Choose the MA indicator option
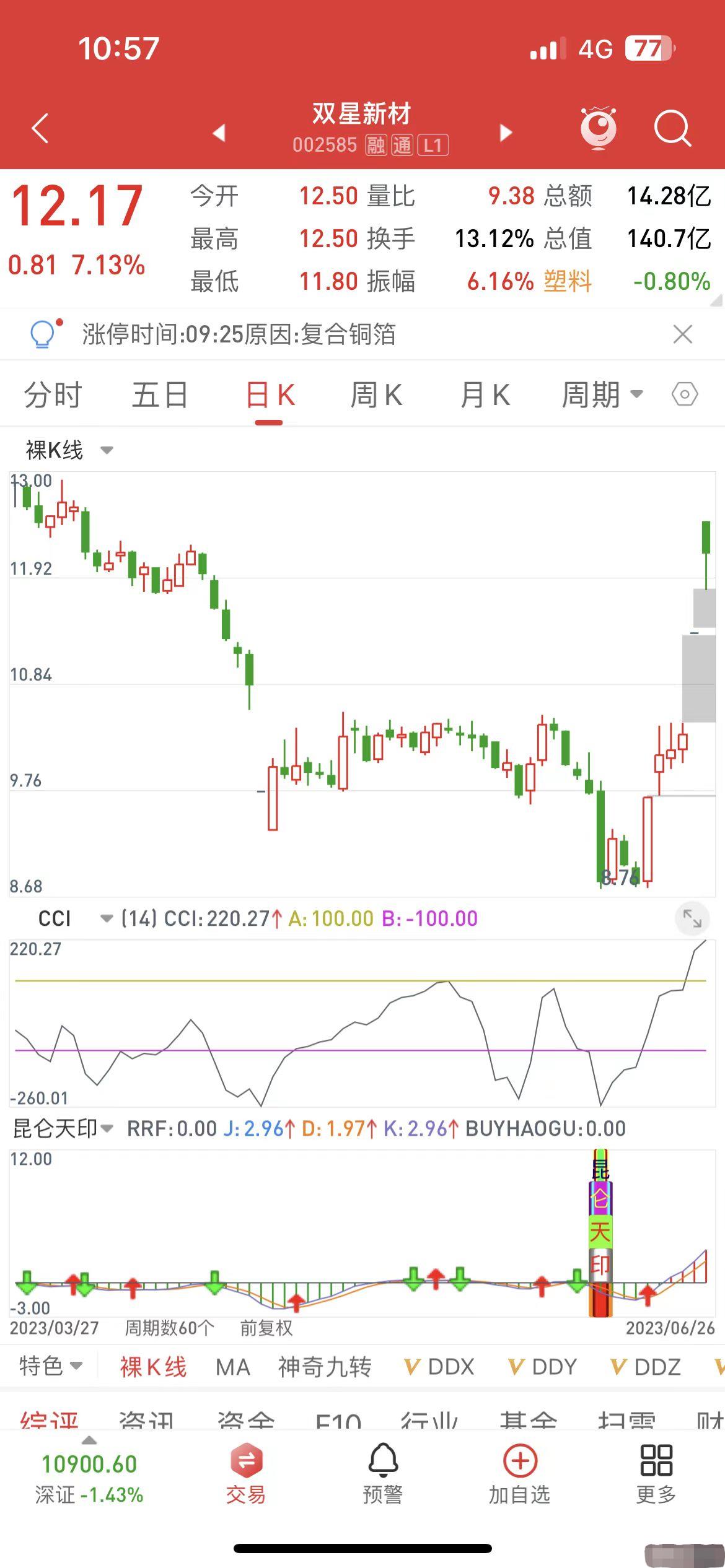This screenshot has width=725, height=1568. coord(233,1367)
